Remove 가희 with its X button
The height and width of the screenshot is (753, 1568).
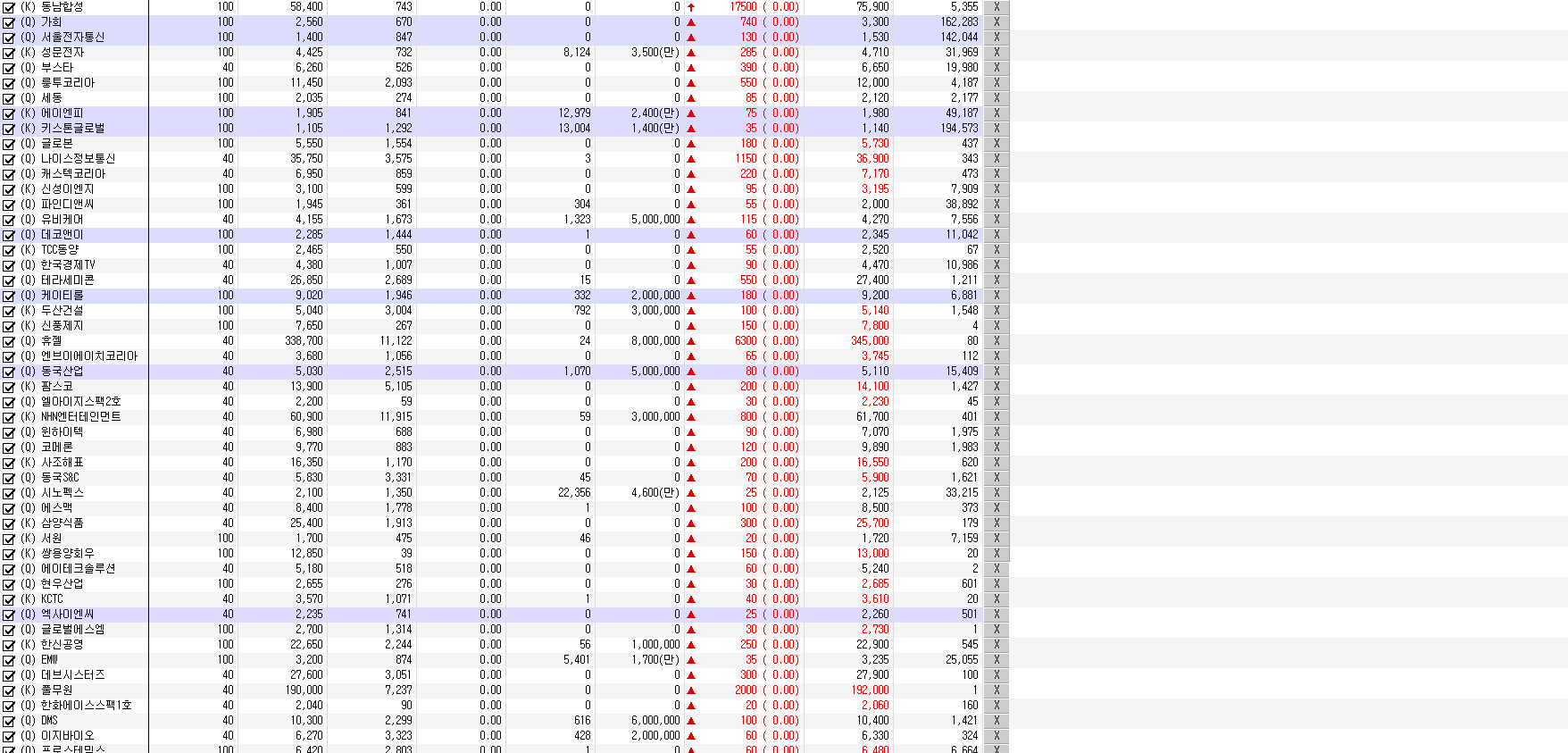[997, 22]
